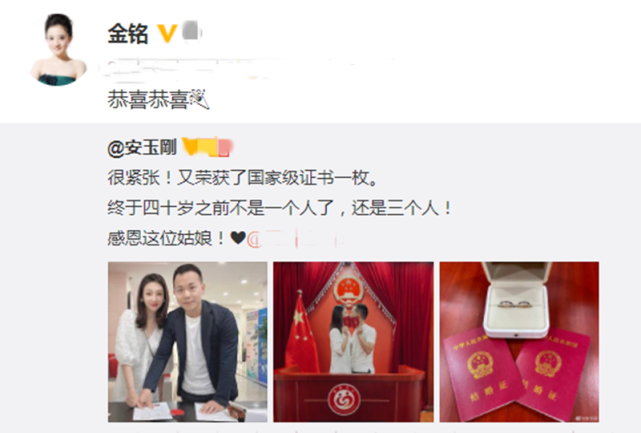Open @安玉刚's profile from the repost
Viewport: 641px width, 433px height.
click(x=141, y=148)
